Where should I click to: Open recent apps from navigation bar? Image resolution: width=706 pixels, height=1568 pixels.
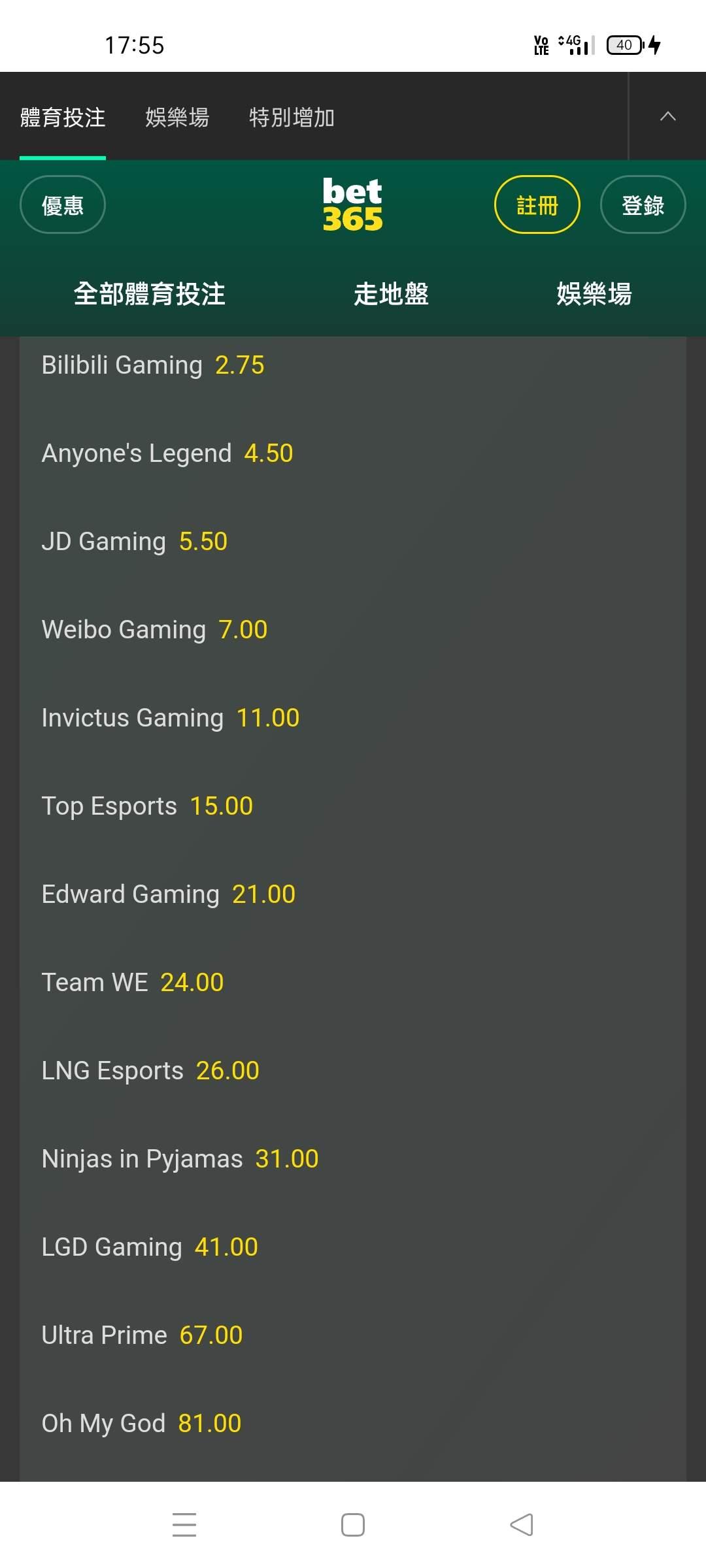pyautogui.click(x=184, y=1525)
